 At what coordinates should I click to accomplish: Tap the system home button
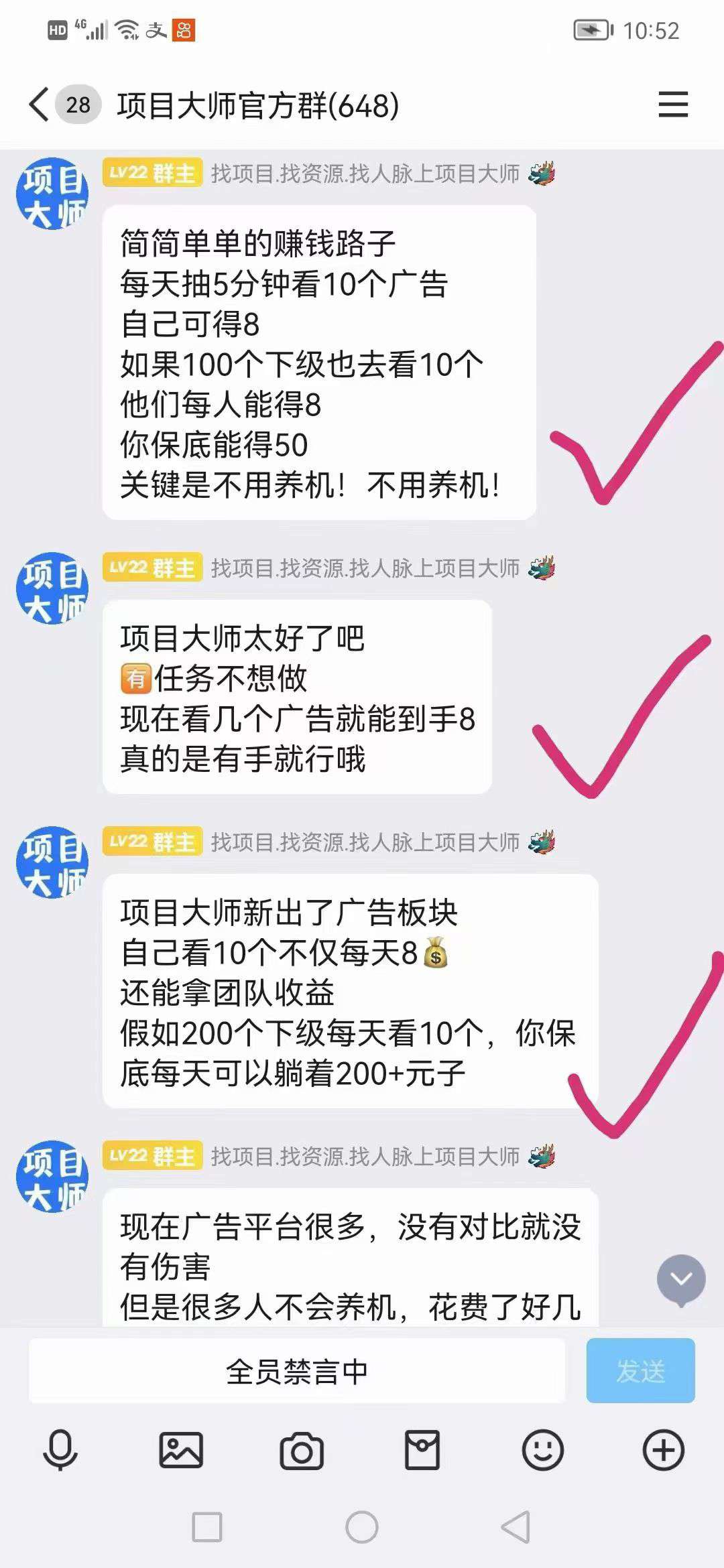point(362,1528)
